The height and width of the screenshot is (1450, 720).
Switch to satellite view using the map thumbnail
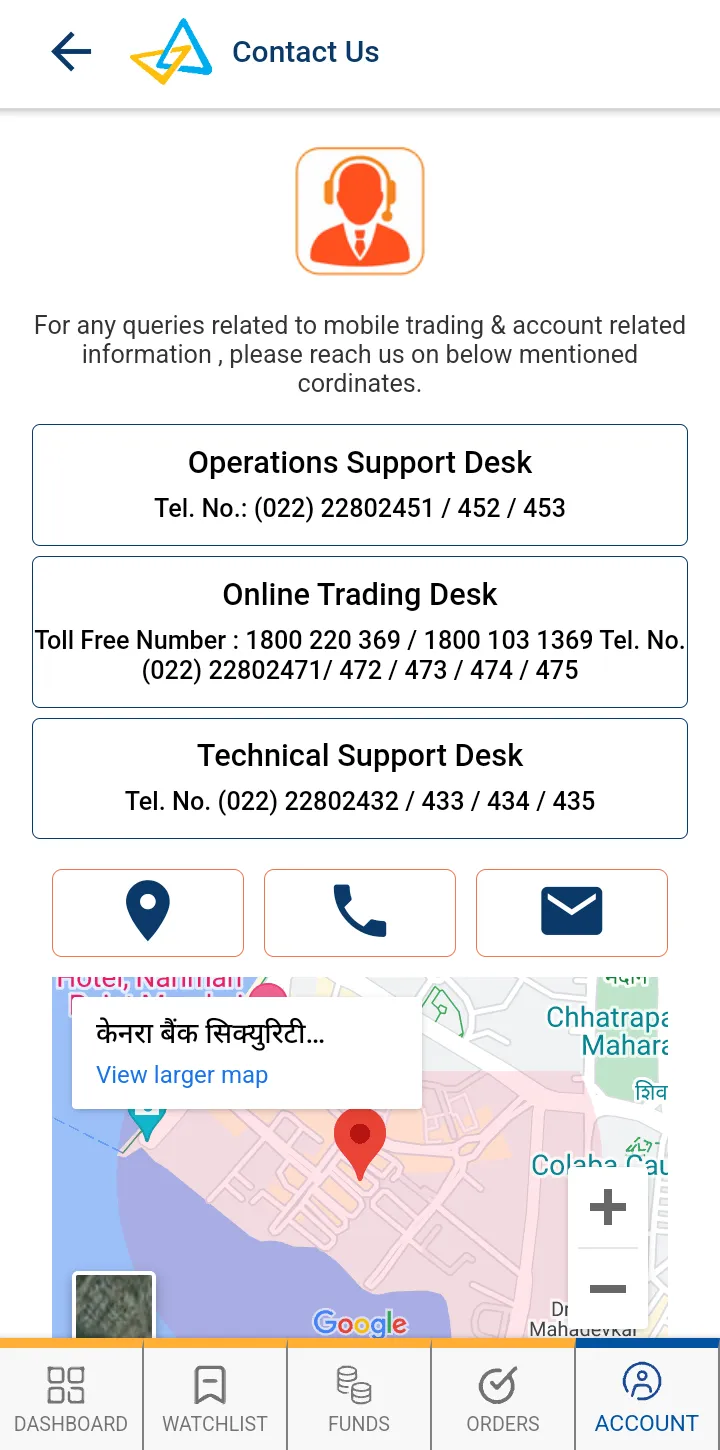click(114, 1305)
